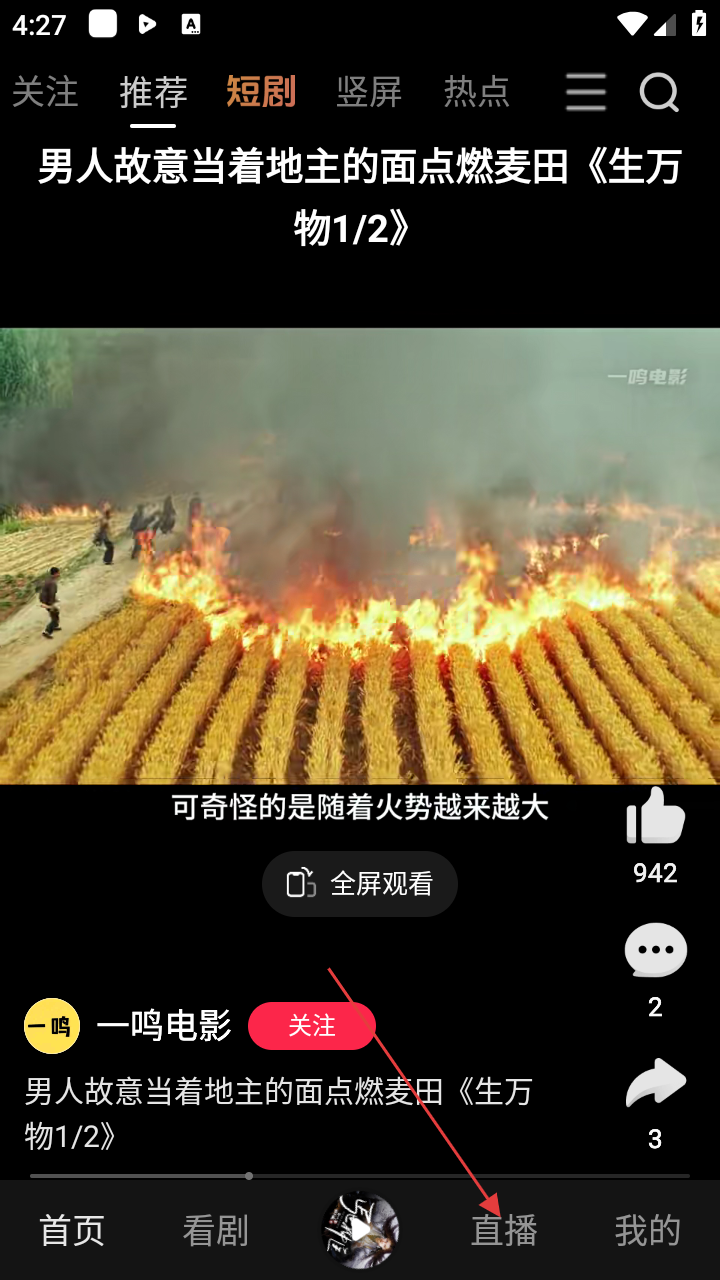
Task: Switch to the 关注 top tab
Action: (x=45, y=93)
